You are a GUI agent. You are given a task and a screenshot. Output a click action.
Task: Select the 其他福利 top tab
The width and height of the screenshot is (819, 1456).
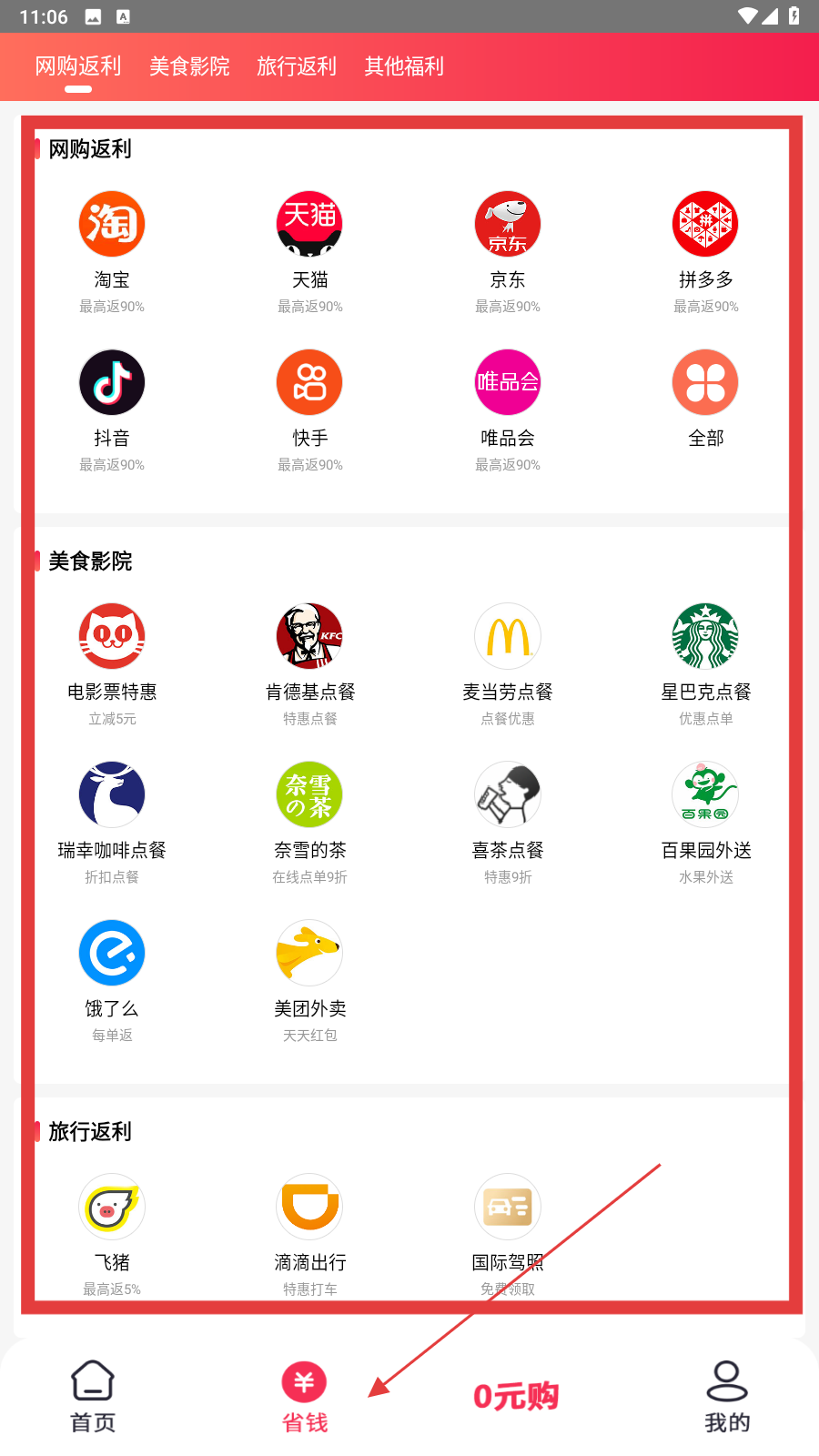[404, 66]
